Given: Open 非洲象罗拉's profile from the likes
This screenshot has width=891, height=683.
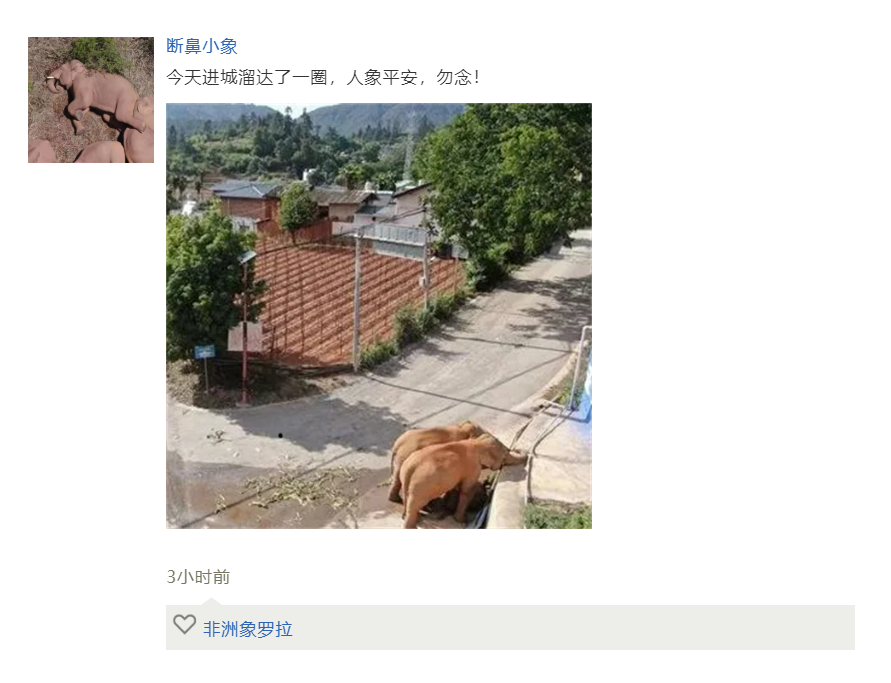Looking at the screenshot, I should coord(247,629).
